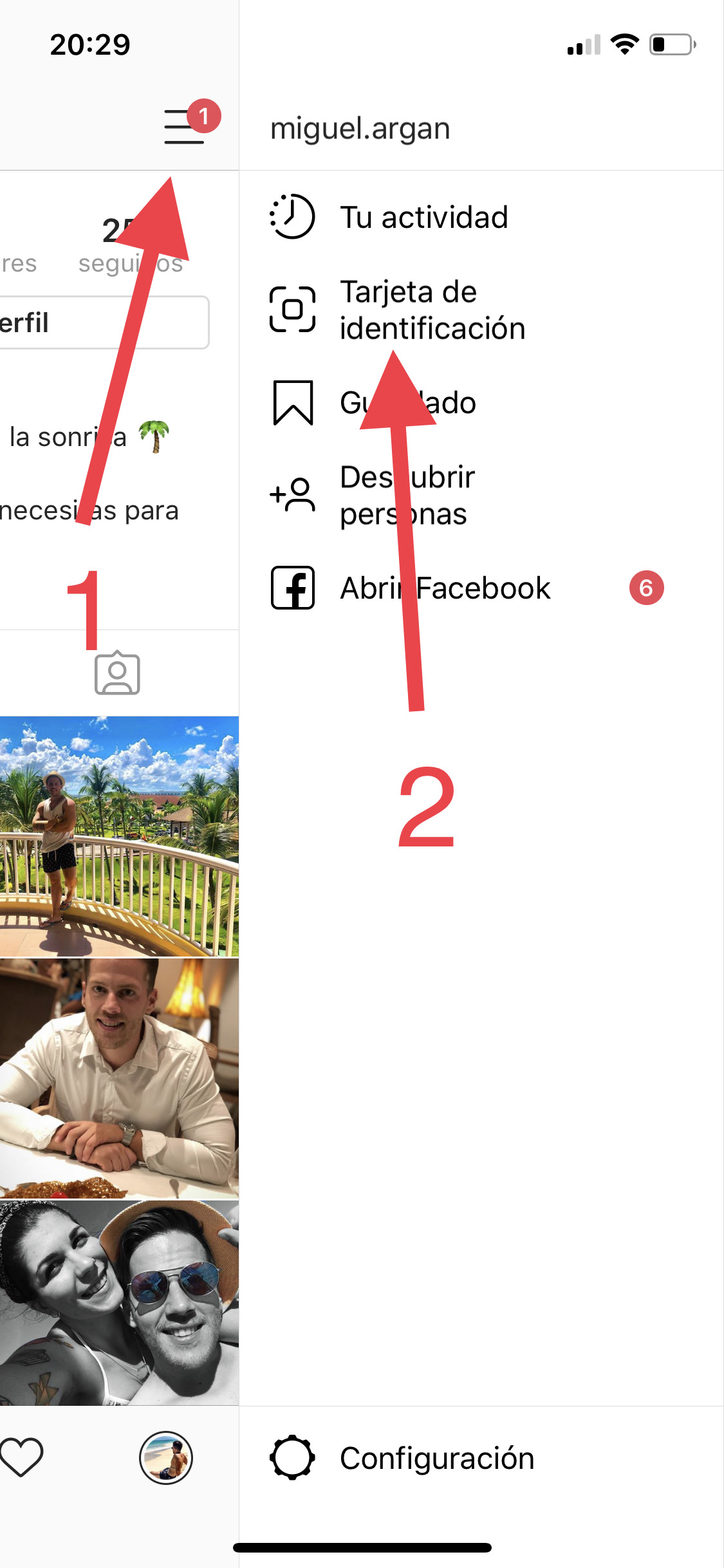Screen dimensions: 724x1568
Task: Tap the hamburger menu button
Action: tap(185, 126)
